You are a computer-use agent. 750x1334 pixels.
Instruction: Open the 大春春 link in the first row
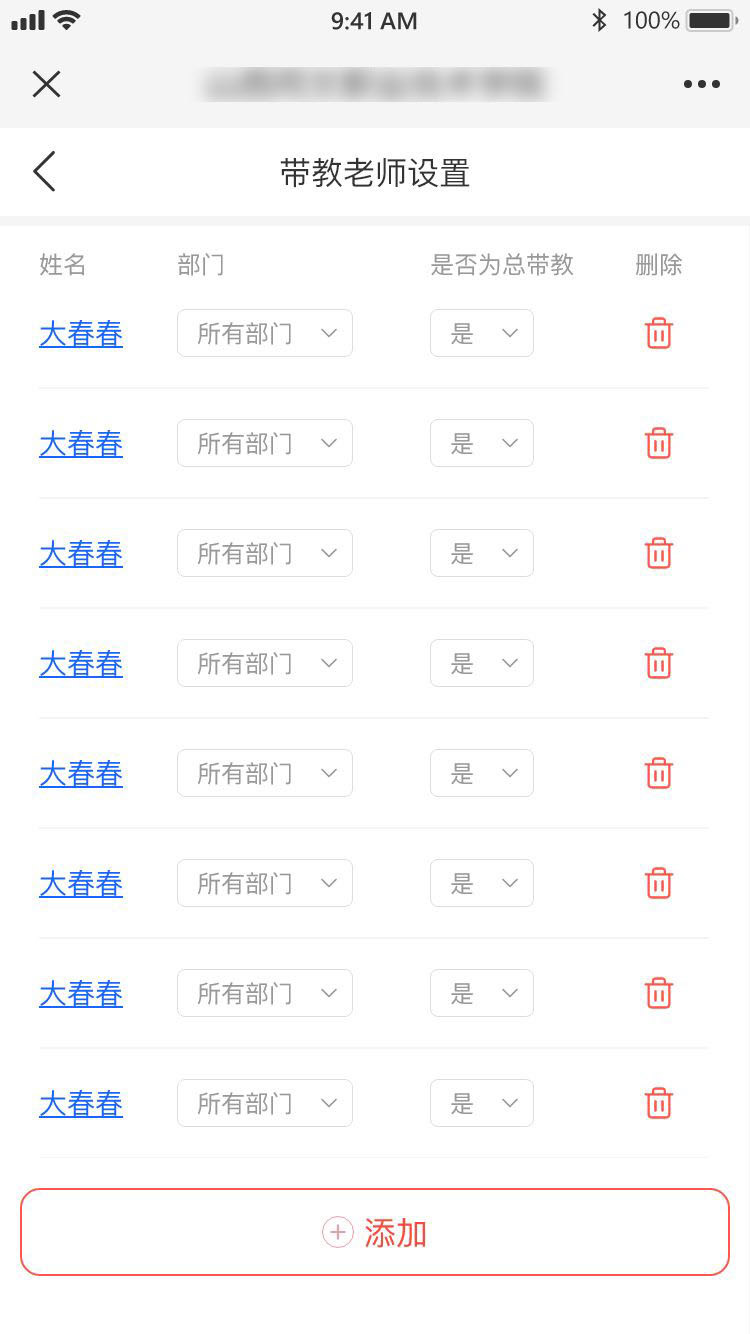(x=81, y=334)
